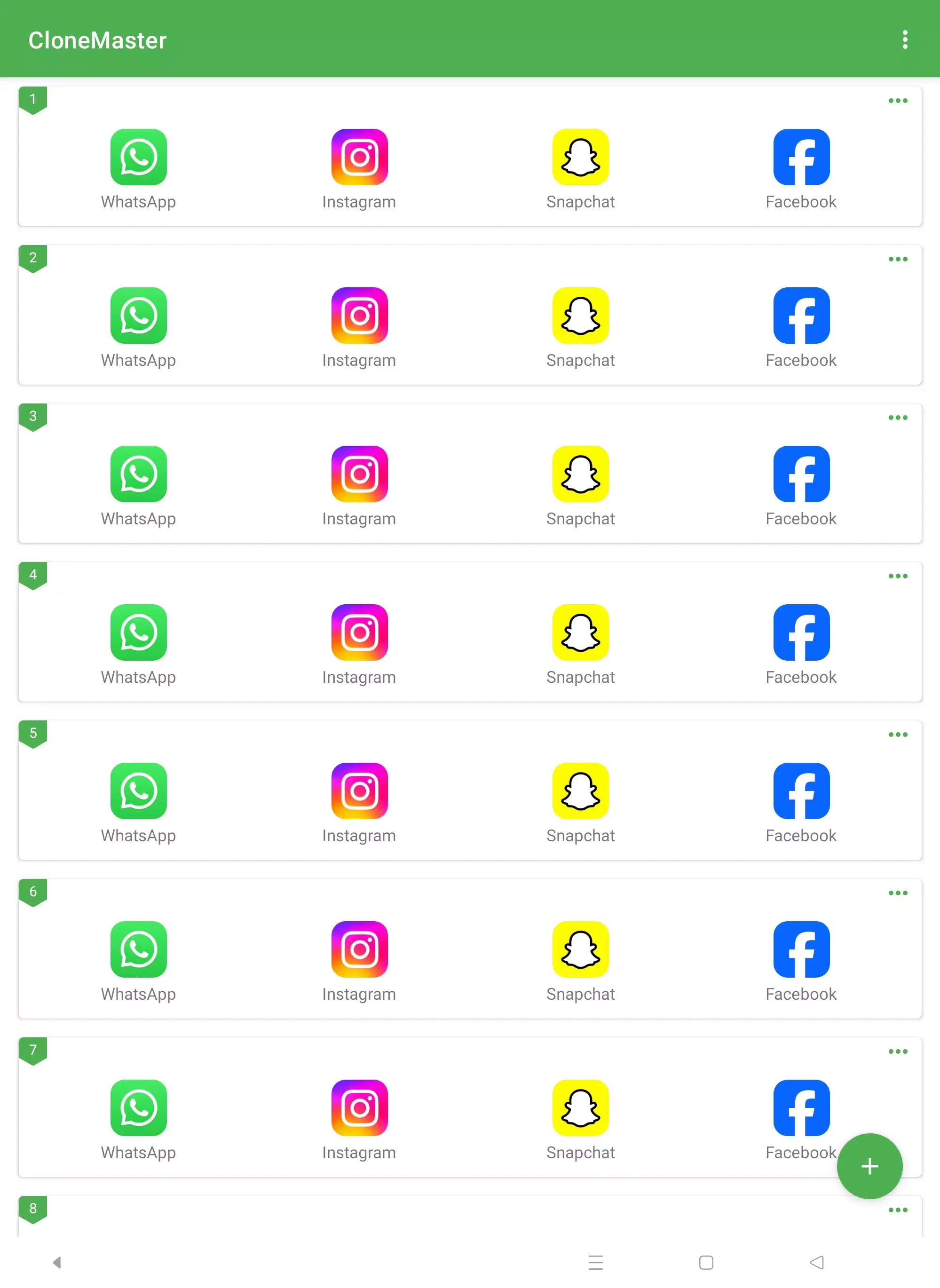Open the CloneMaster app menu
The width and height of the screenshot is (940, 1288).
pos(905,40)
